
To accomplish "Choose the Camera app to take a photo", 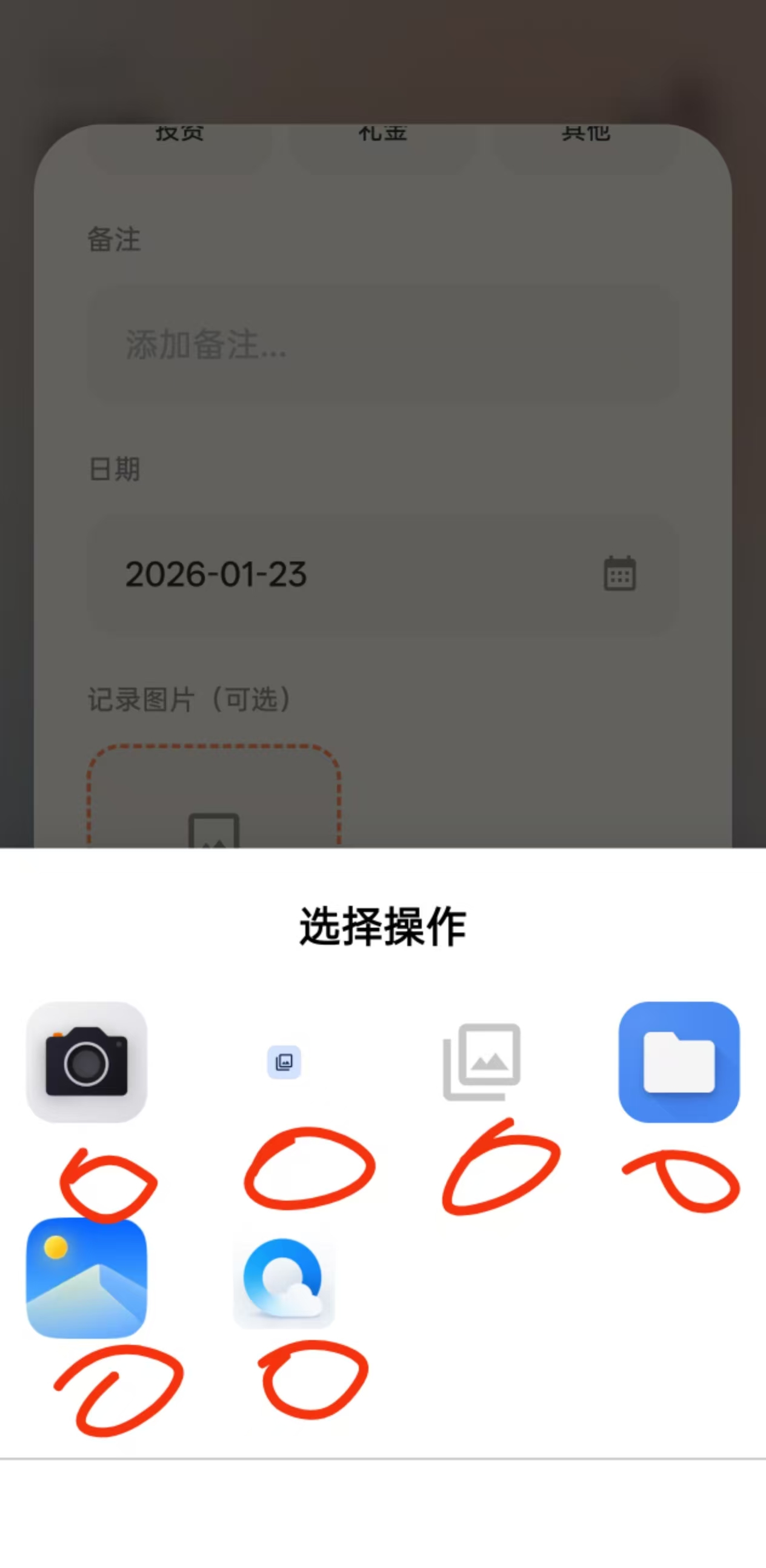I will coord(87,1062).
